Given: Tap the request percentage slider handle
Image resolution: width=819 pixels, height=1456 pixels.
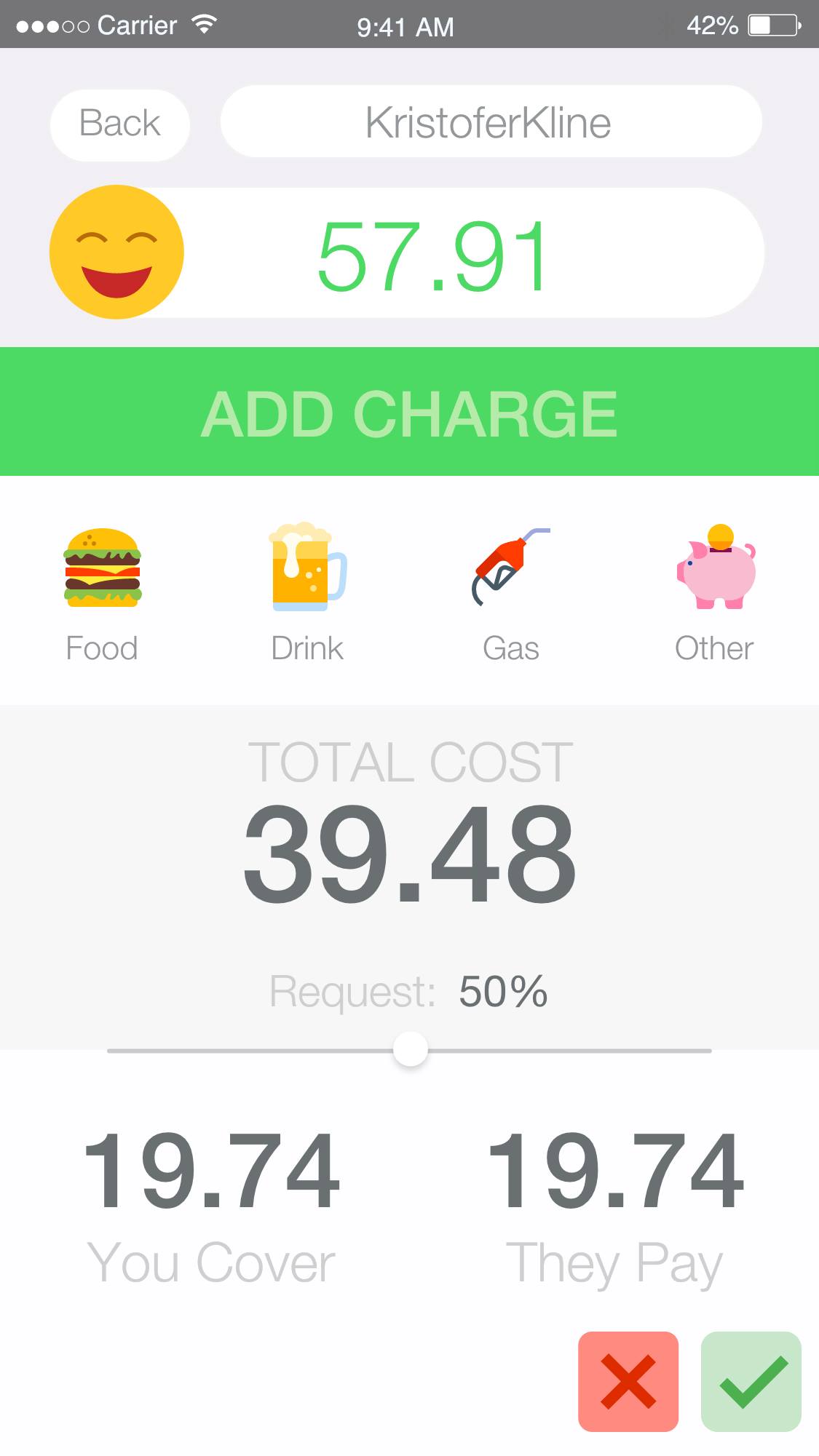Looking at the screenshot, I should click(411, 1050).
